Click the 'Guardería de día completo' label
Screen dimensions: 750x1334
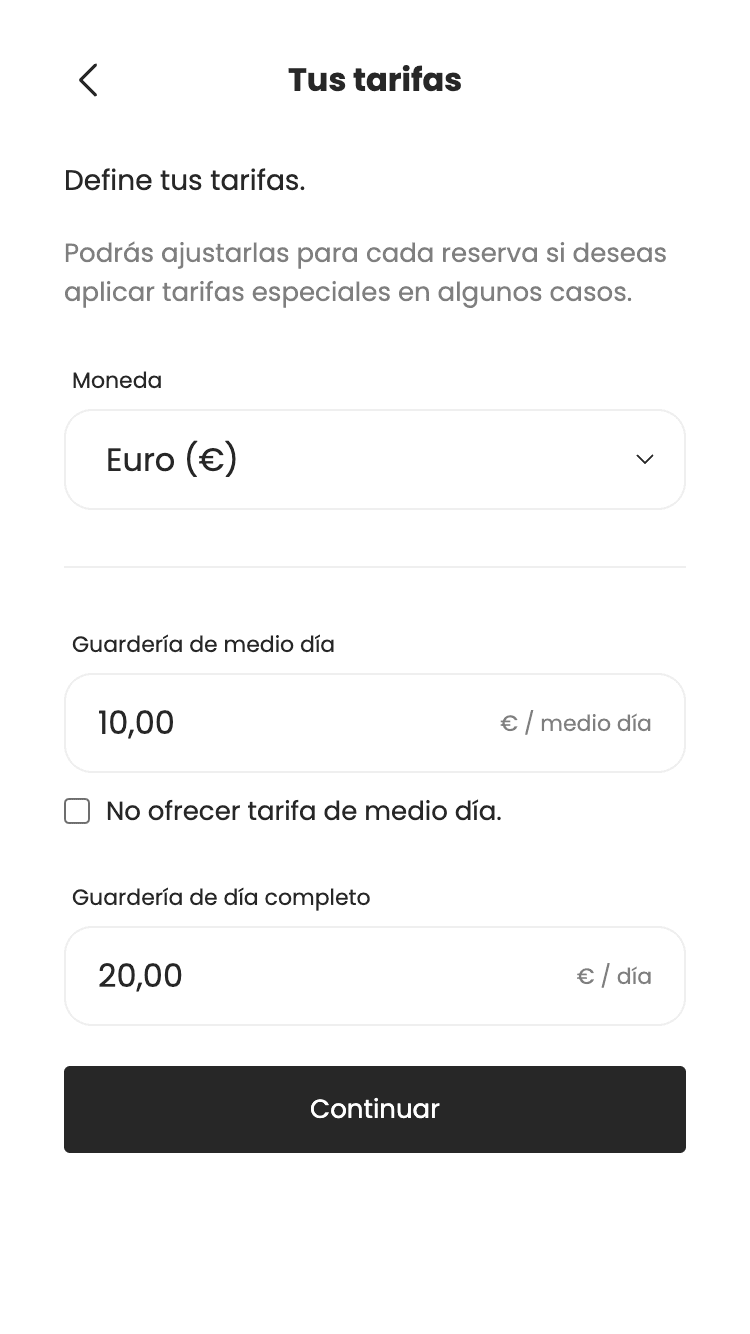tap(221, 897)
